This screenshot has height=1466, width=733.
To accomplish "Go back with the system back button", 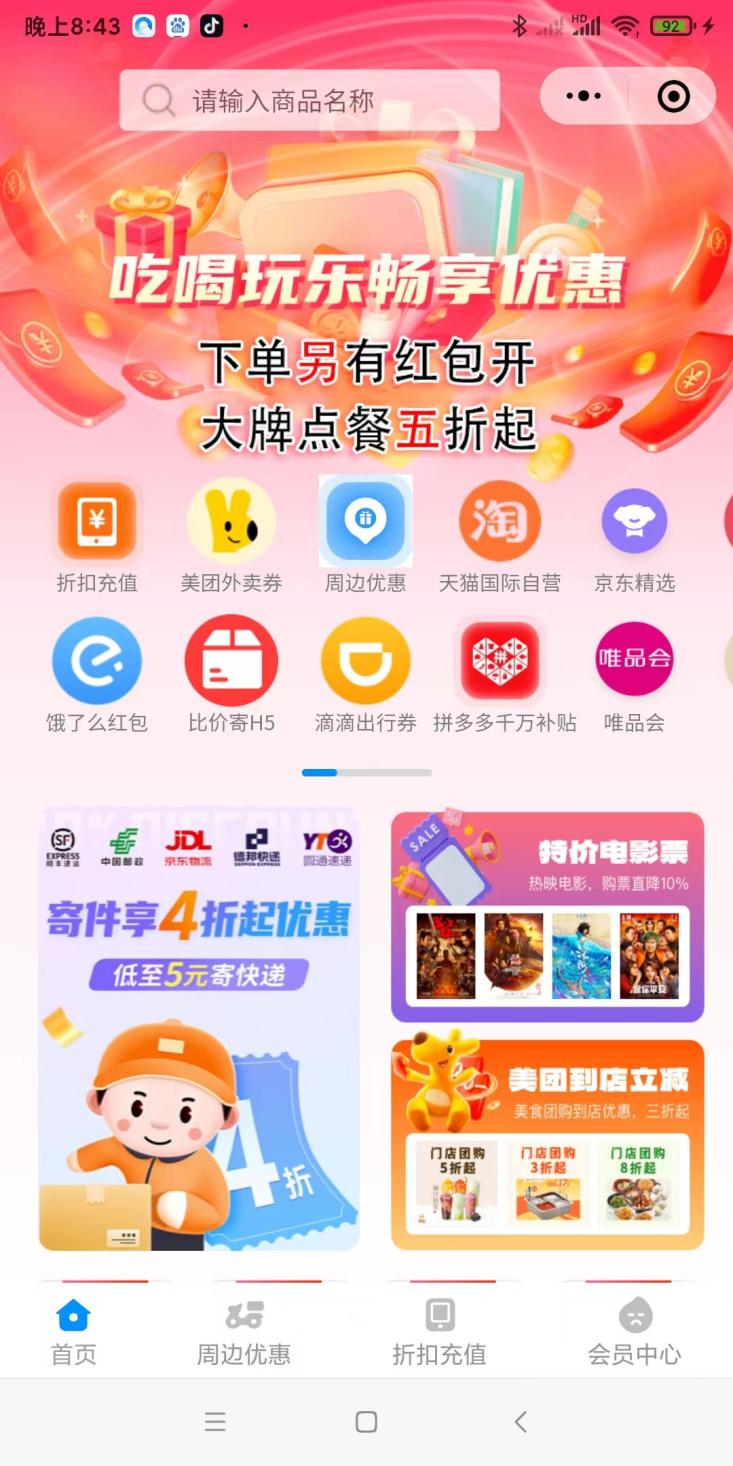I will 519,1421.
